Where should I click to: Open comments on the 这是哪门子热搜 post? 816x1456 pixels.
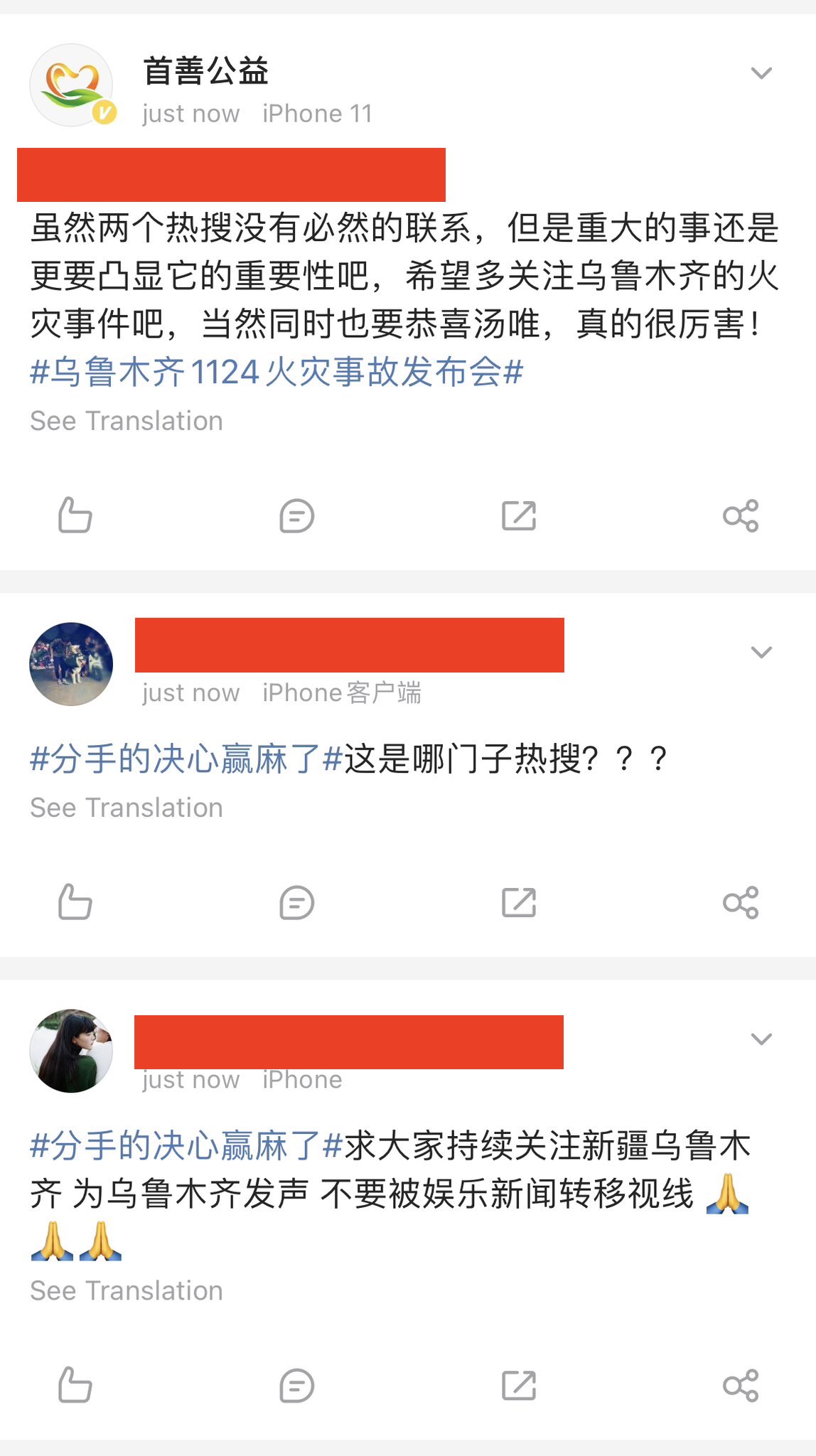pos(296,903)
